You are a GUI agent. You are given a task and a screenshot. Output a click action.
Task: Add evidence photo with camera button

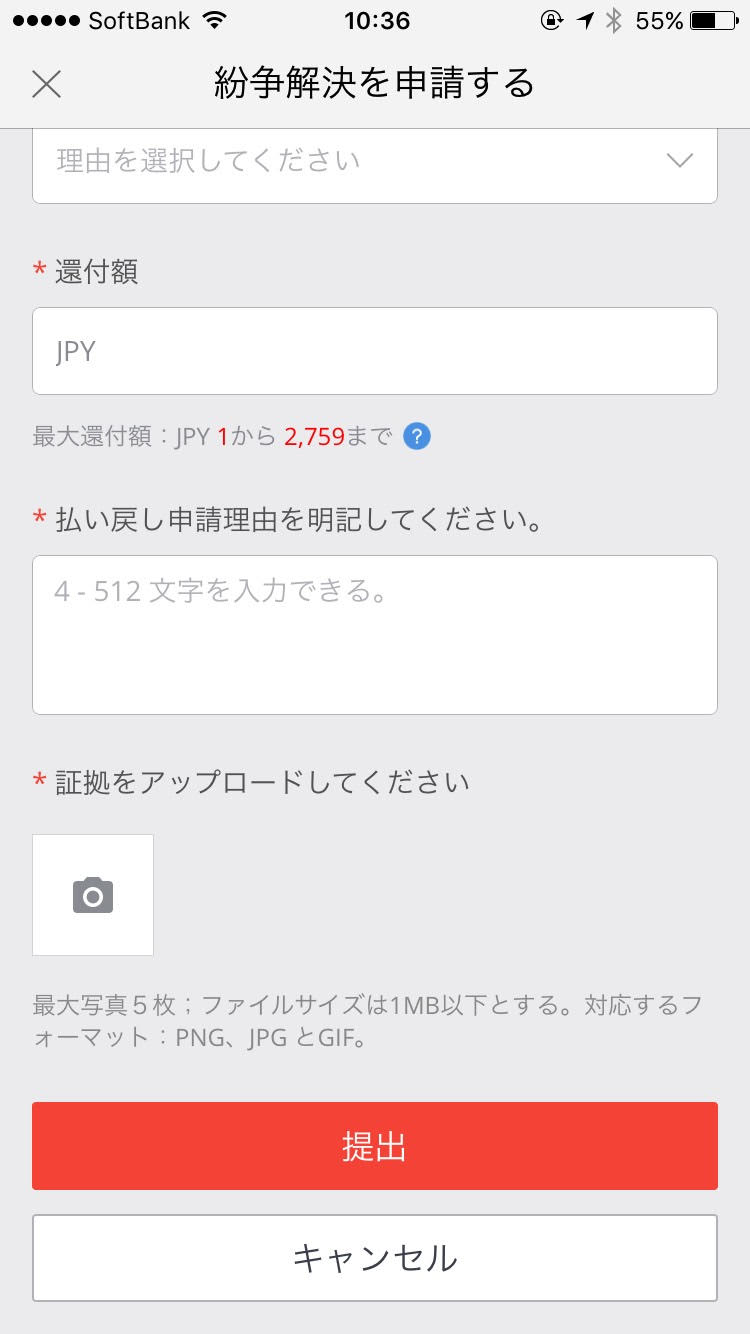point(93,895)
